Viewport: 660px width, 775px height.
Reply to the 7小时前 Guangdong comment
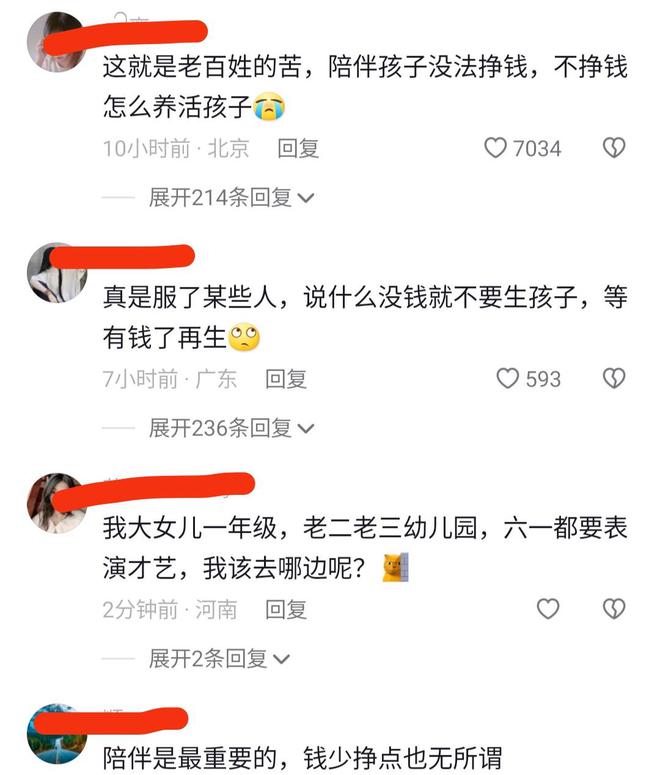click(286, 379)
